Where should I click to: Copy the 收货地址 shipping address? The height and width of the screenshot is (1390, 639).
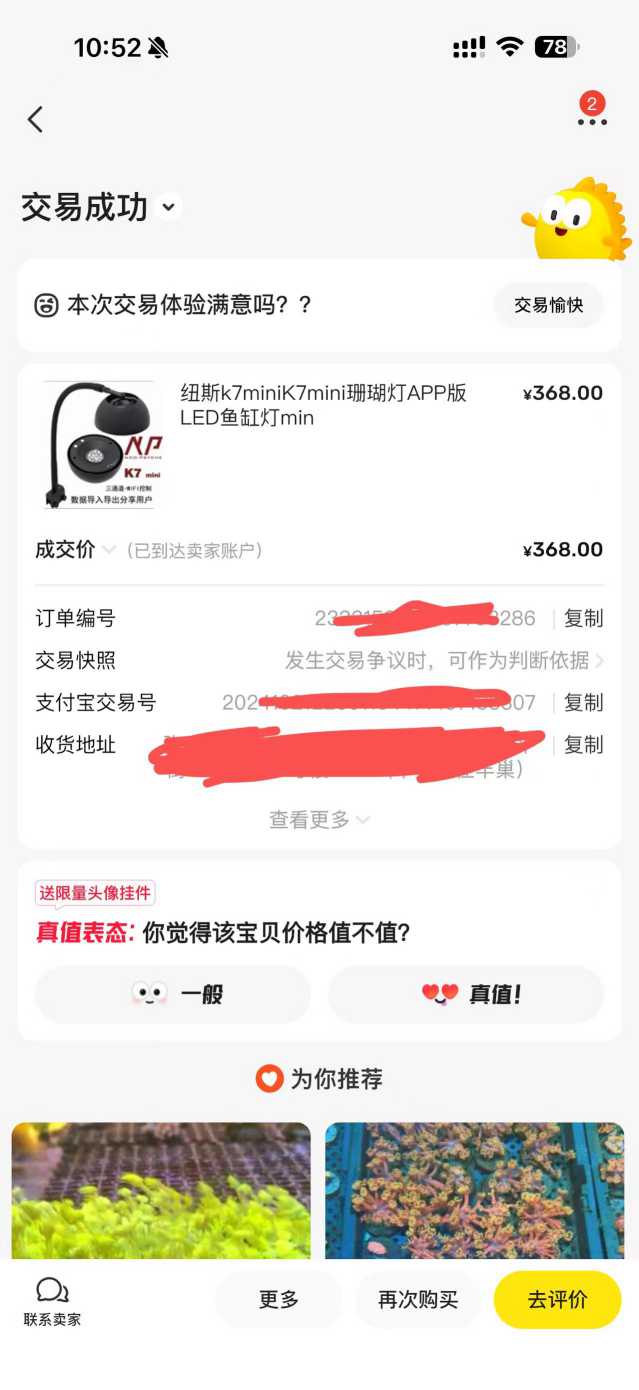583,744
